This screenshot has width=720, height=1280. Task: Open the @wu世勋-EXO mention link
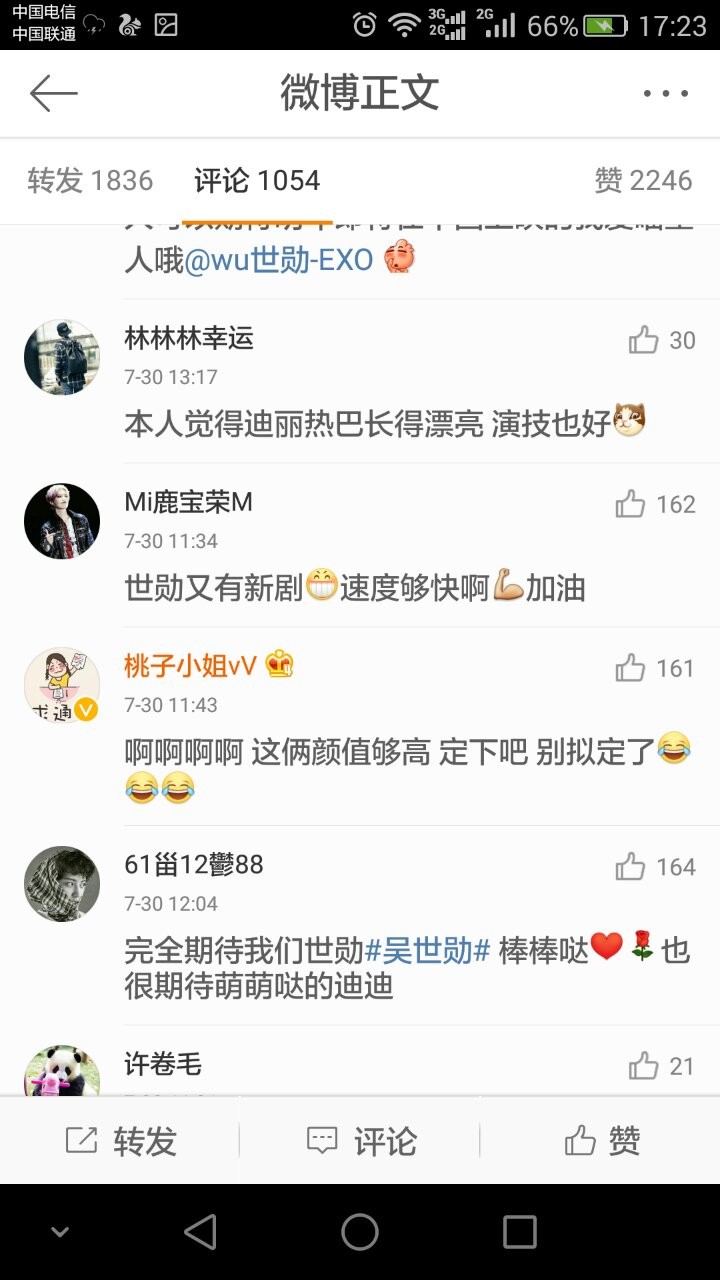[278, 260]
